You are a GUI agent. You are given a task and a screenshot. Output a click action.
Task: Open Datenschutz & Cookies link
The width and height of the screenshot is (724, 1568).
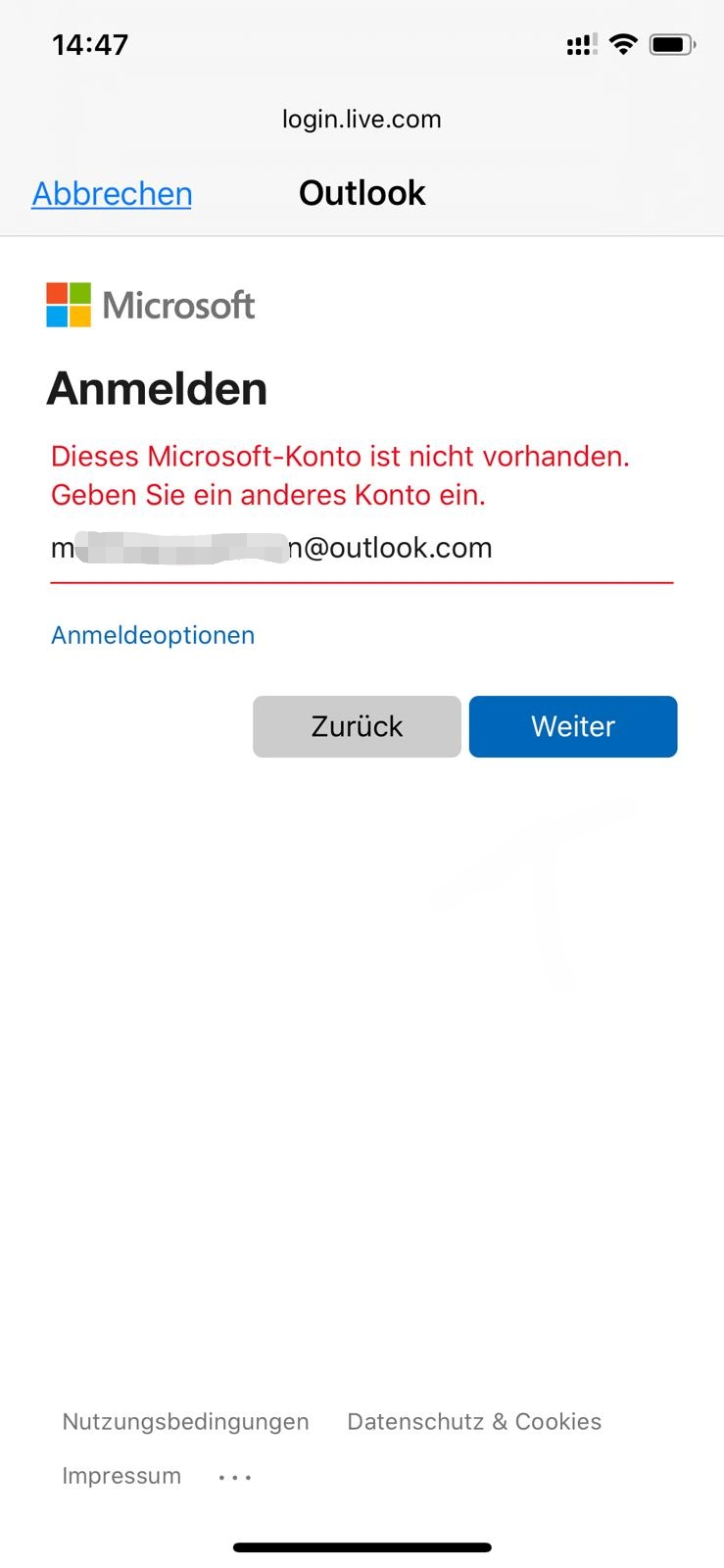point(474,1422)
